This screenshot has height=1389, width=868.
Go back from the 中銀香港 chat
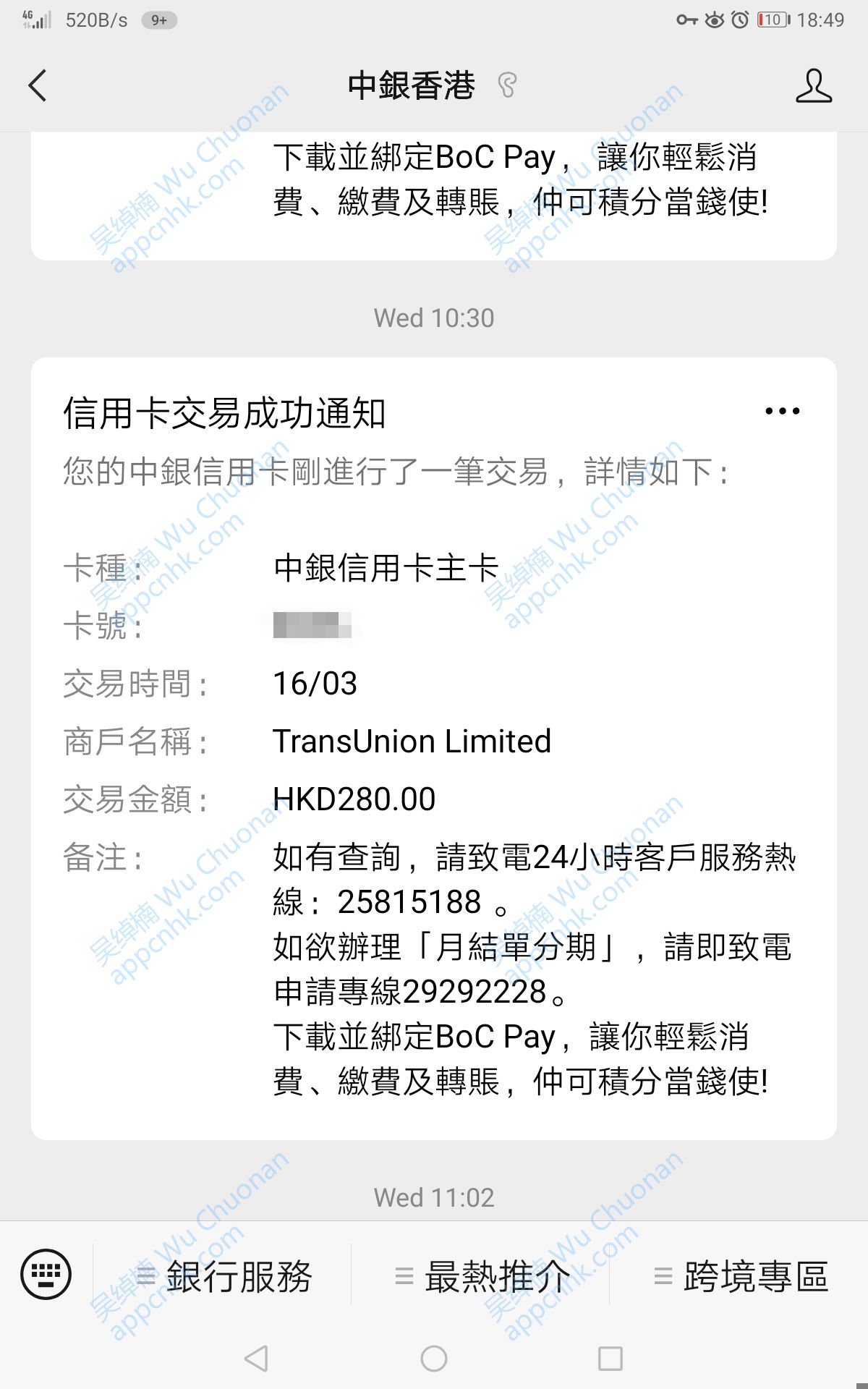point(38,86)
